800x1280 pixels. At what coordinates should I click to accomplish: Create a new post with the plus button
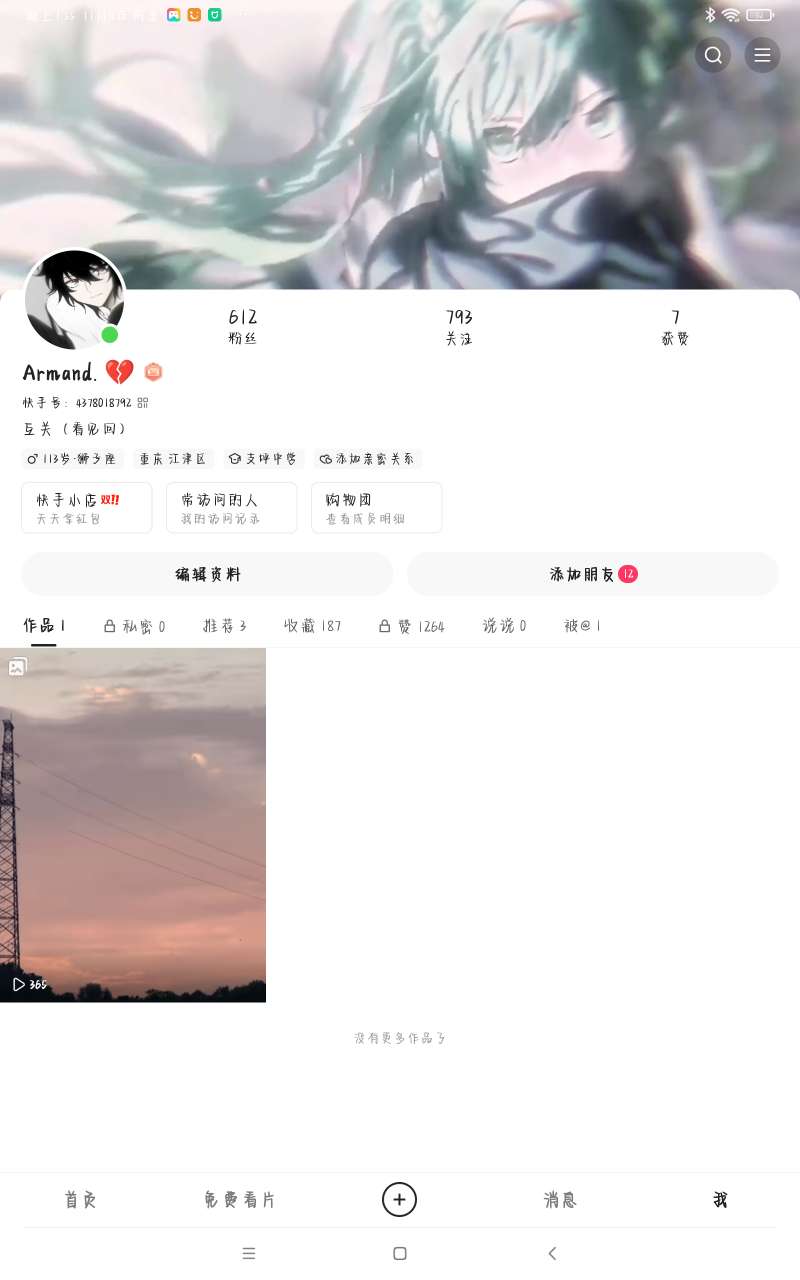tap(399, 1200)
